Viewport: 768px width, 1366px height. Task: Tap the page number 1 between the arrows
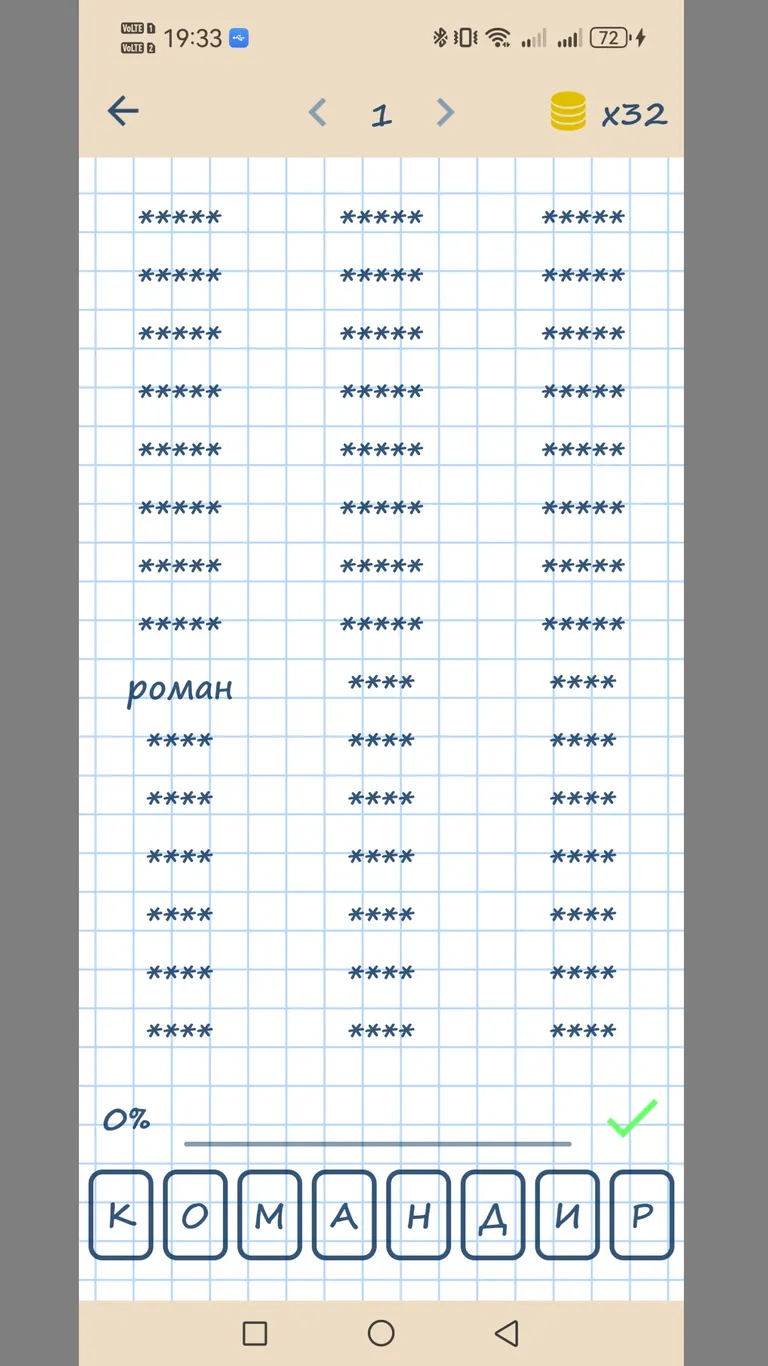(x=381, y=113)
